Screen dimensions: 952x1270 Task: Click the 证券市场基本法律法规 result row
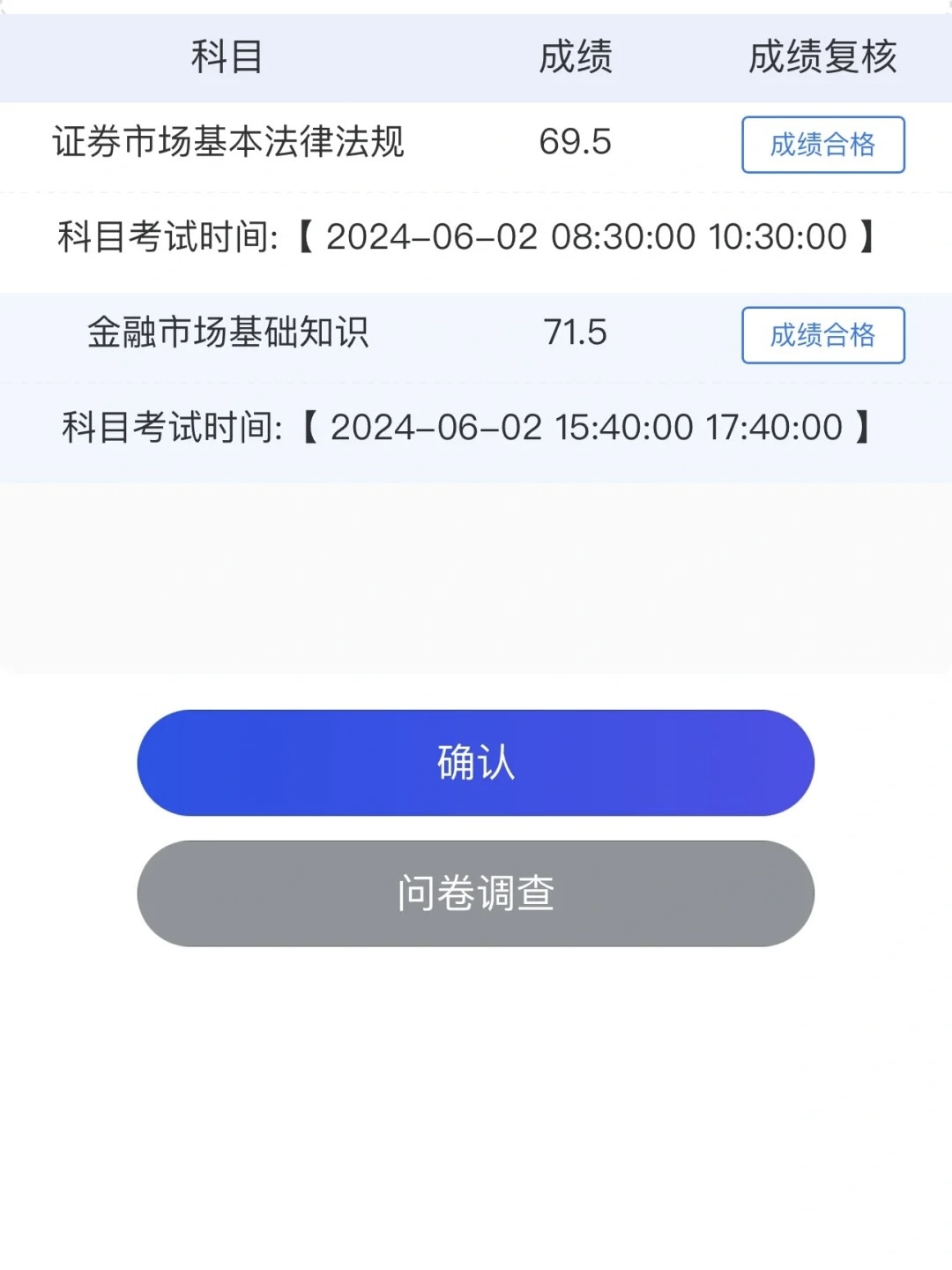(476, 146)
